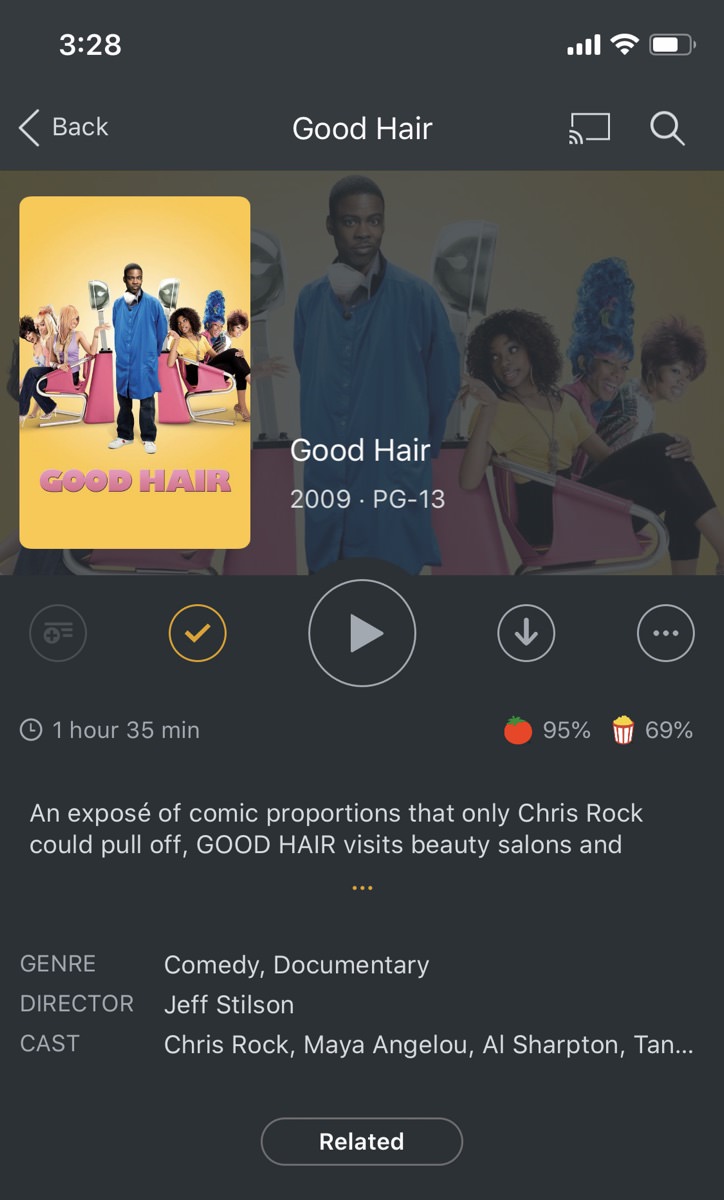Image resolution: width=724 pixels, height=1200 pixels.
Task: Expand the full movie summary
Action: [362, 887]
